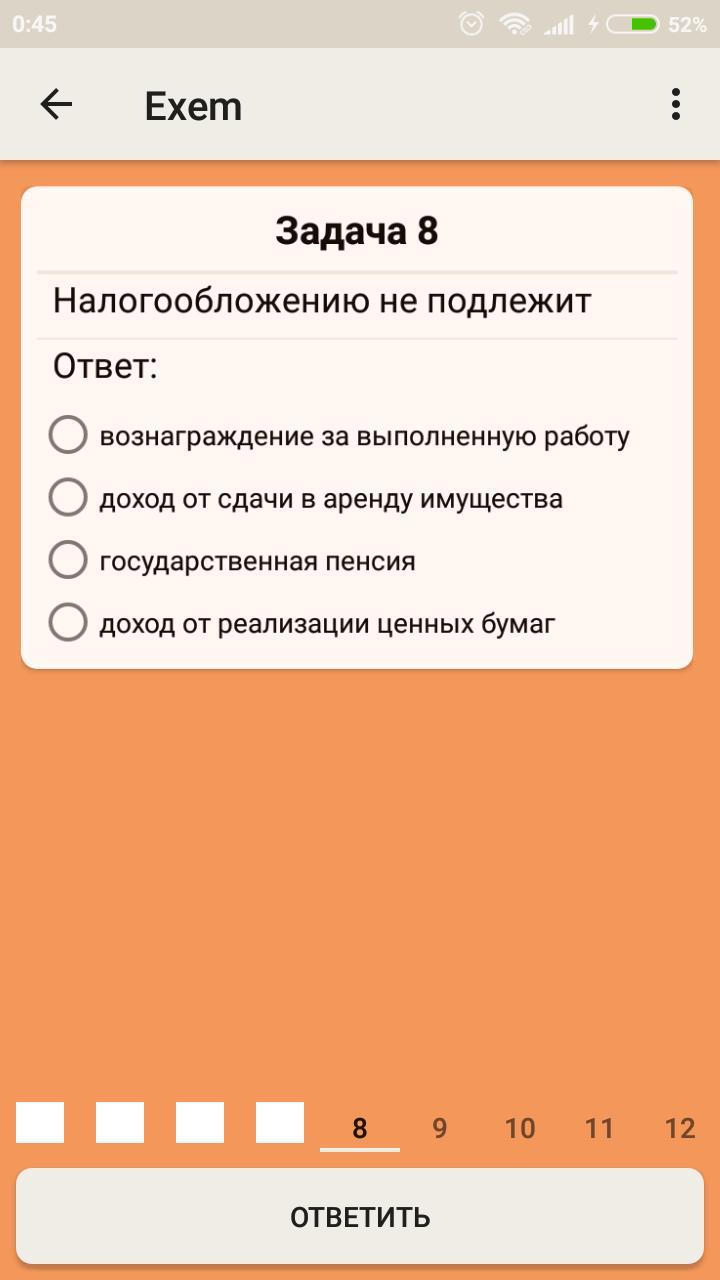Go back using the arrow icon
This screenshot has width=720, height=1280.
[x=56, y=104]
